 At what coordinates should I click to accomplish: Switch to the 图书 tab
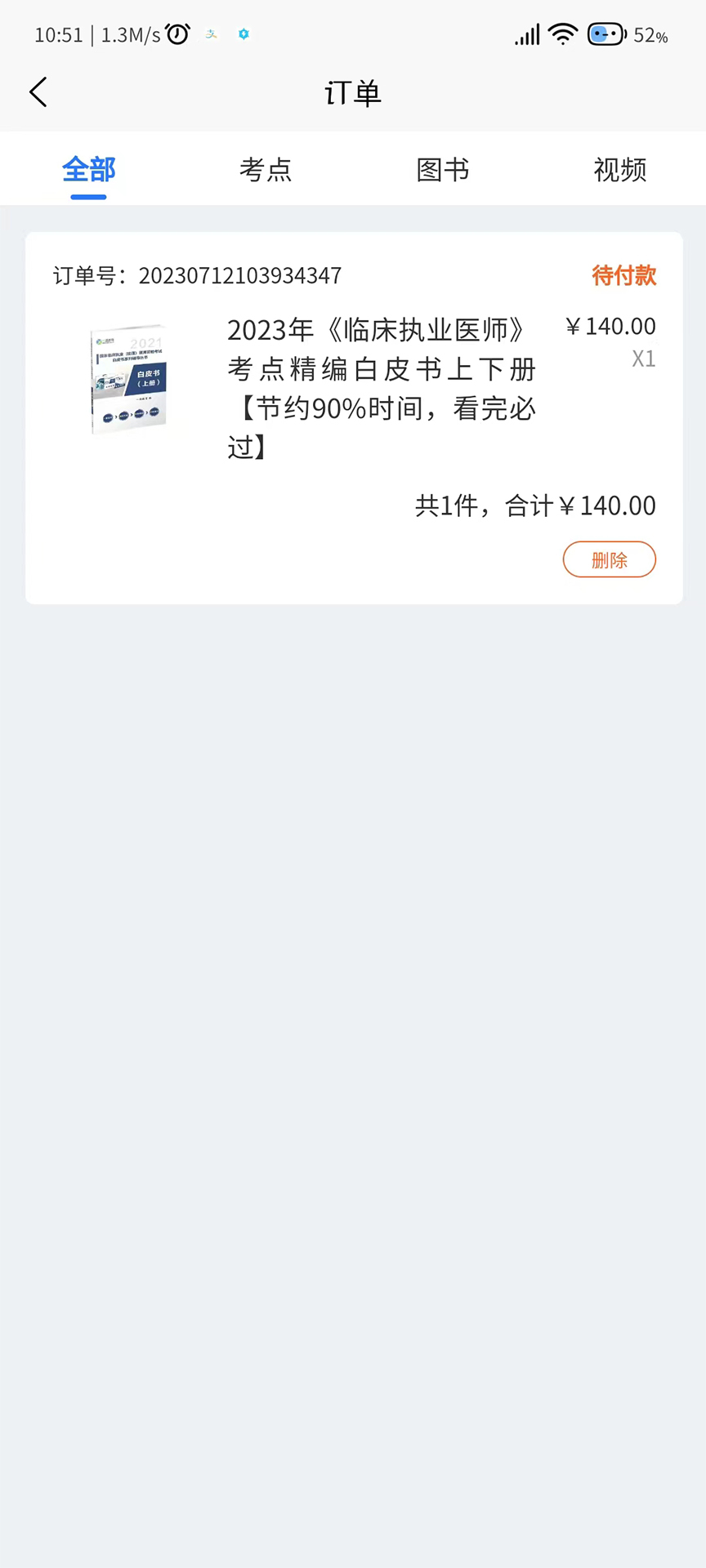coord(442,170)
